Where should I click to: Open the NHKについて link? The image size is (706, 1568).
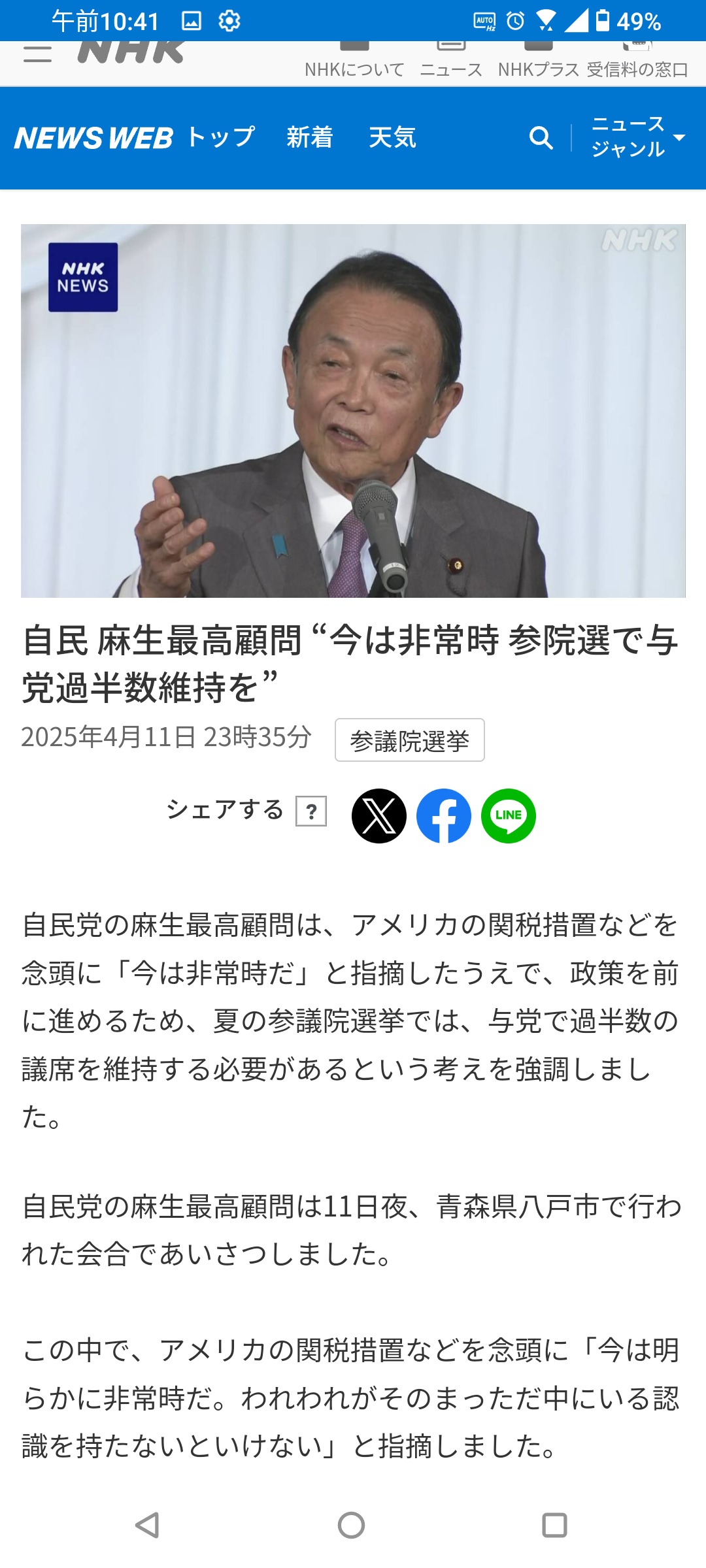[x=354, y=62]
